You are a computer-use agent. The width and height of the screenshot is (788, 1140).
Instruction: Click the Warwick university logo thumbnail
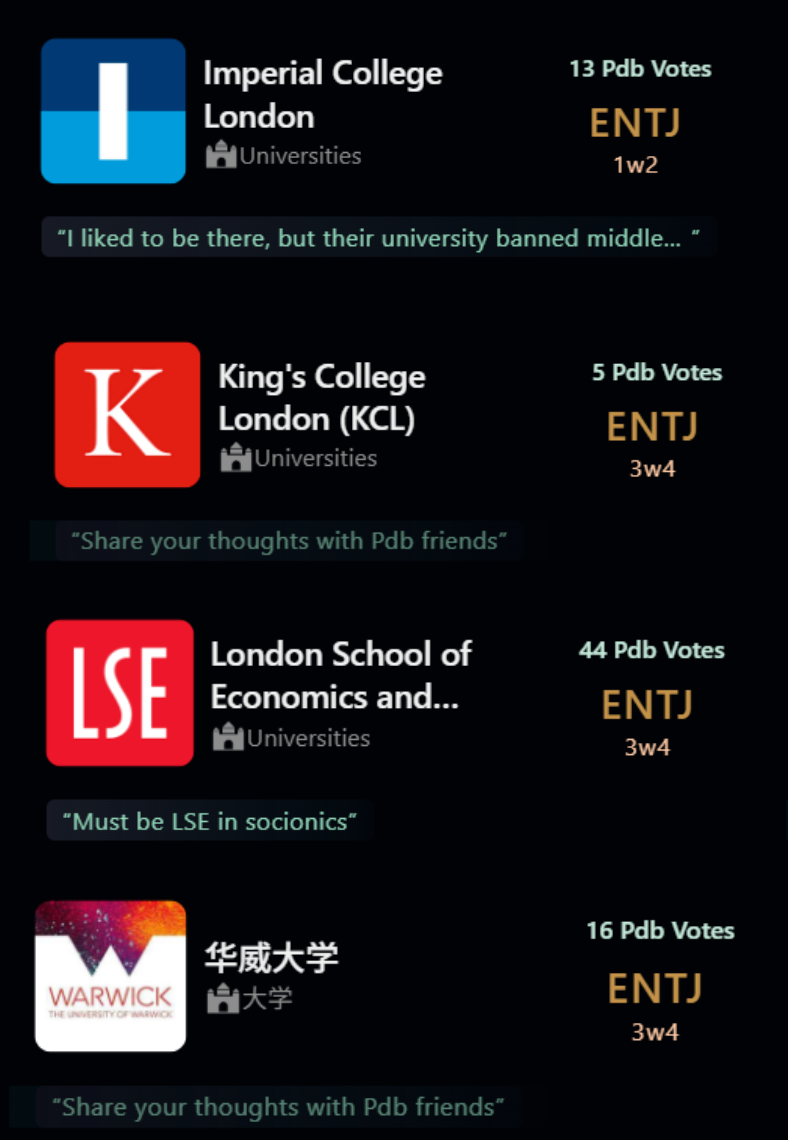click(110, 974)
